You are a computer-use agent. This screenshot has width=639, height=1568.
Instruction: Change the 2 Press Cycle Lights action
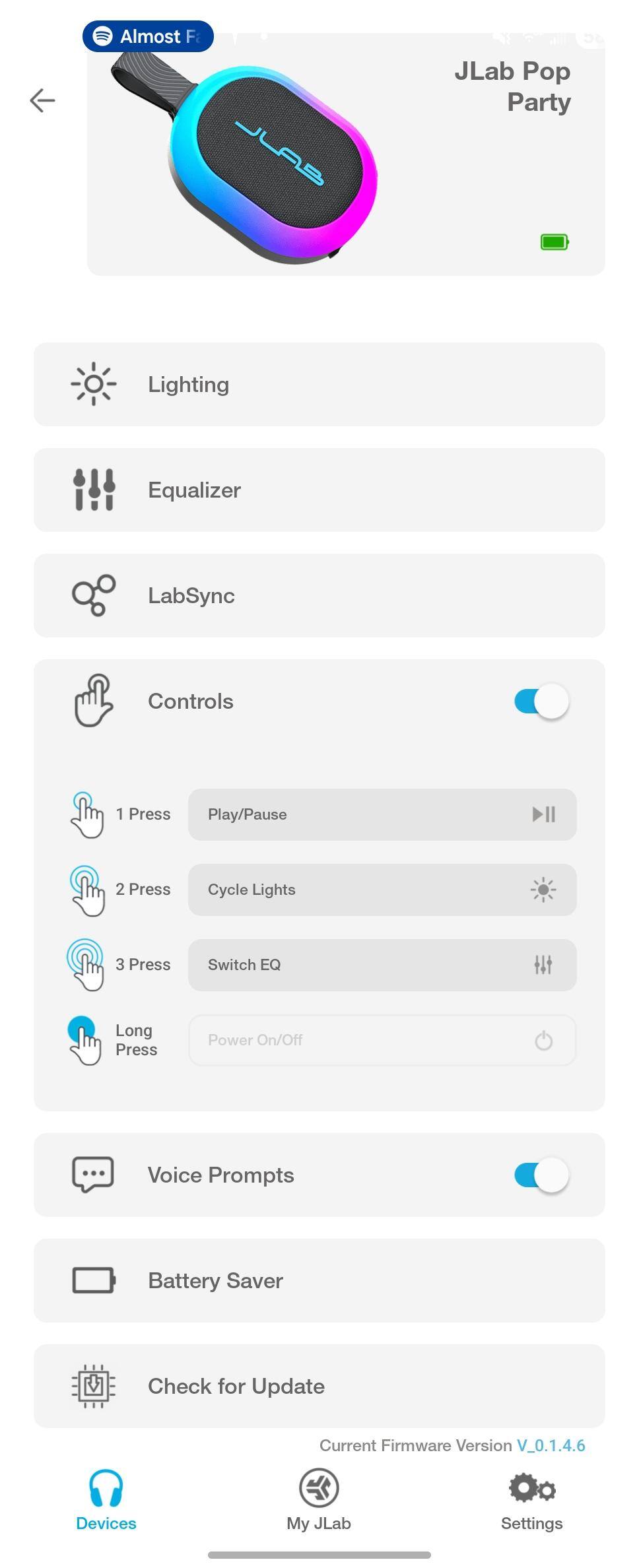[382, 890]
